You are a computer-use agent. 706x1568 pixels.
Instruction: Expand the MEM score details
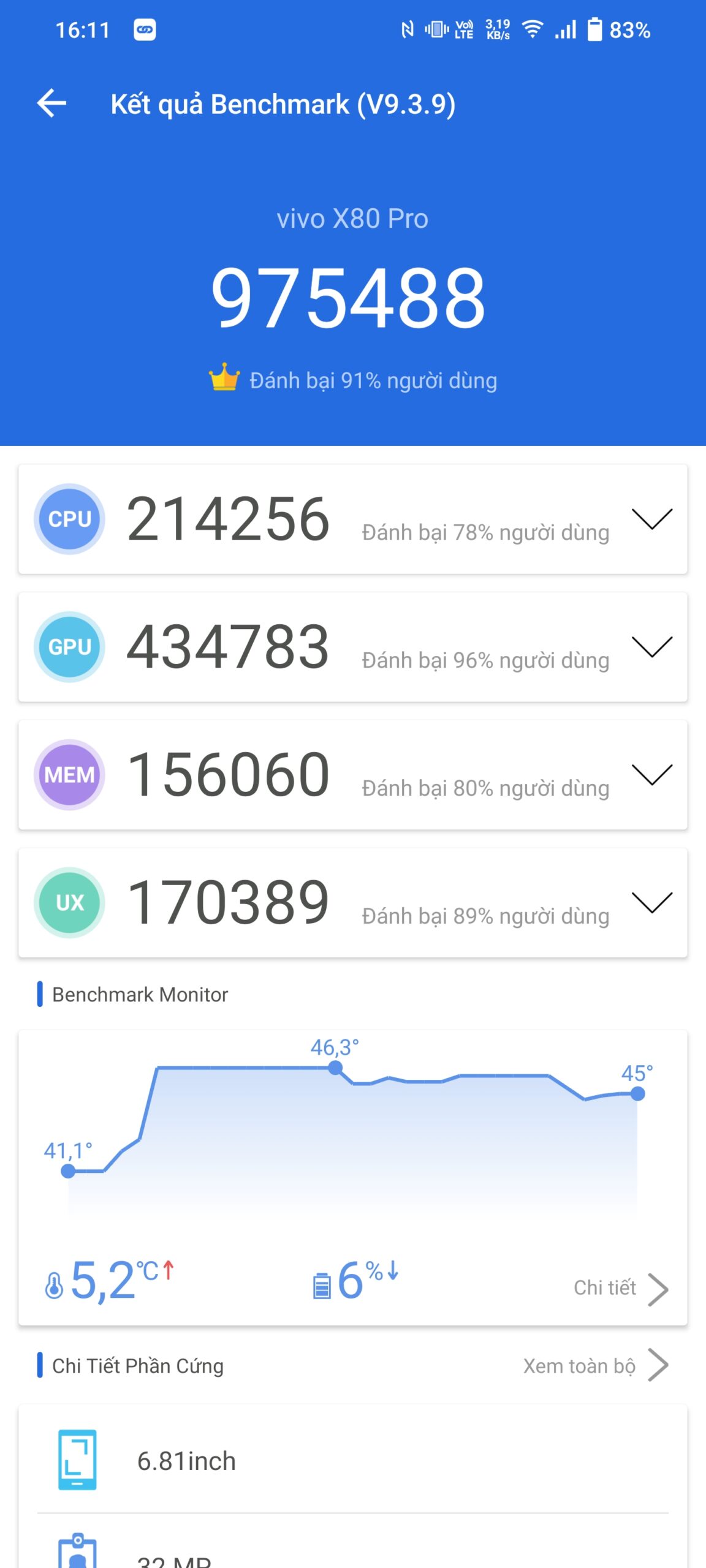click(651, 775)
